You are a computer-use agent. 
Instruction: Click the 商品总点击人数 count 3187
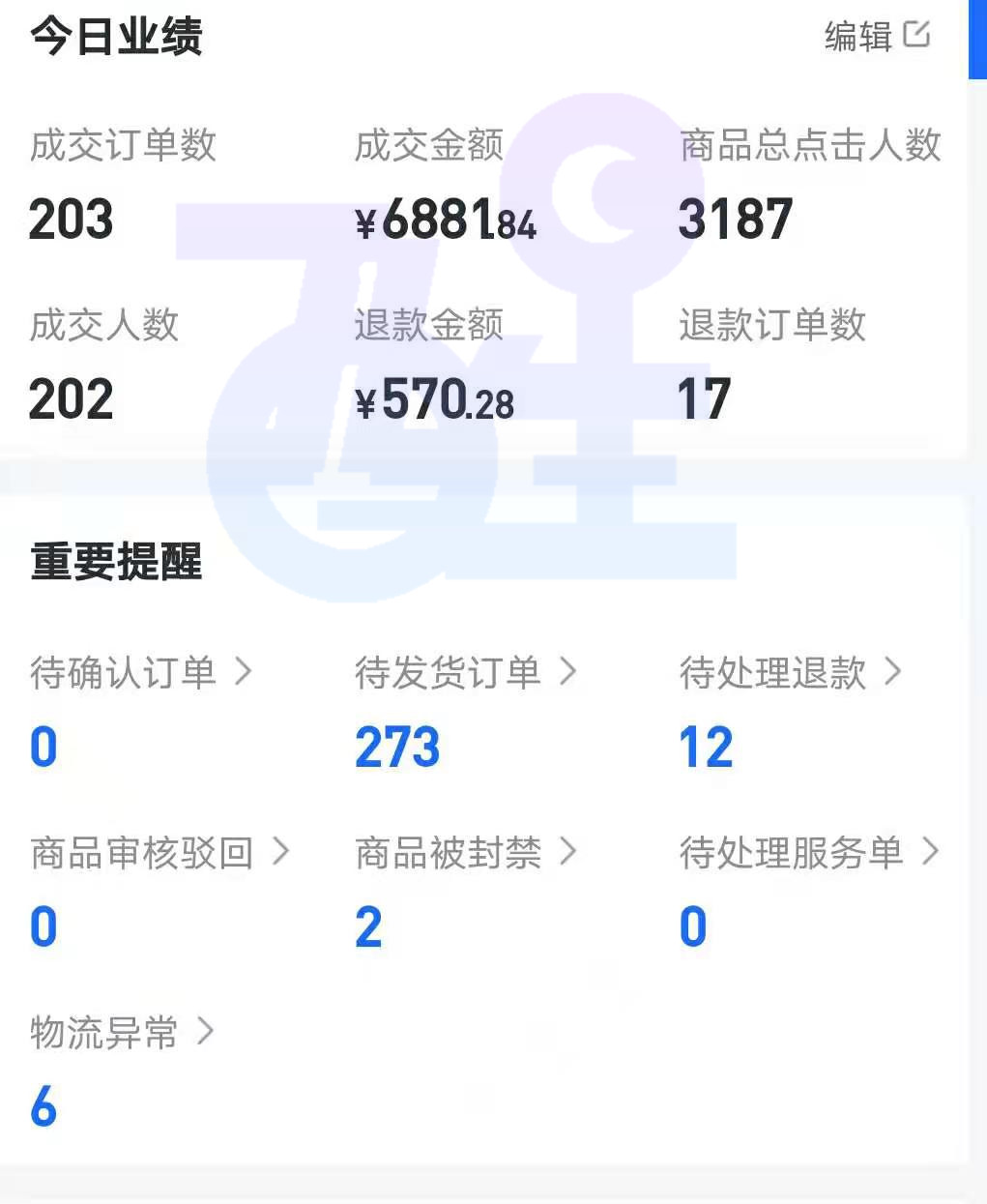737,218
